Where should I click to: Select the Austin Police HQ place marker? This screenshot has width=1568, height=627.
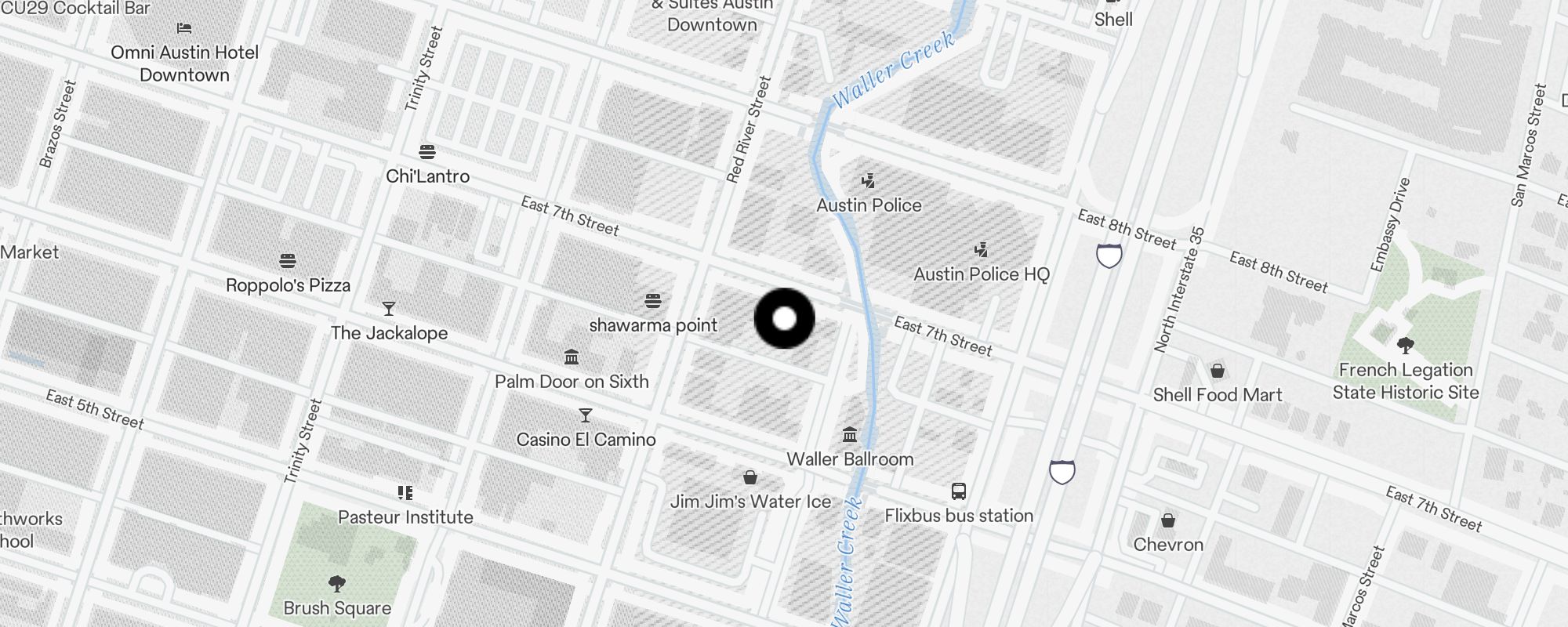pos(981,251)
